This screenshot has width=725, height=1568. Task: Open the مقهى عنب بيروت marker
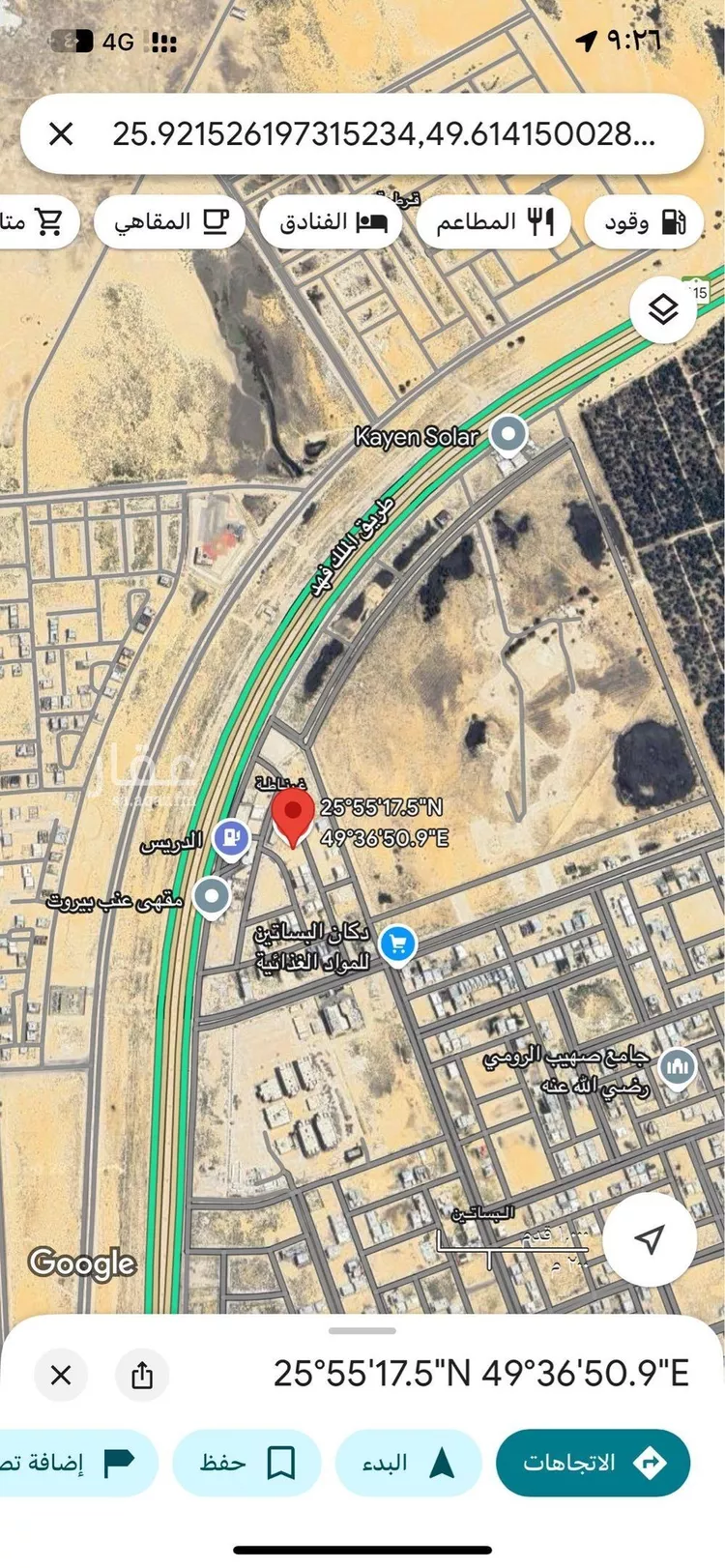tap(212, 896)
